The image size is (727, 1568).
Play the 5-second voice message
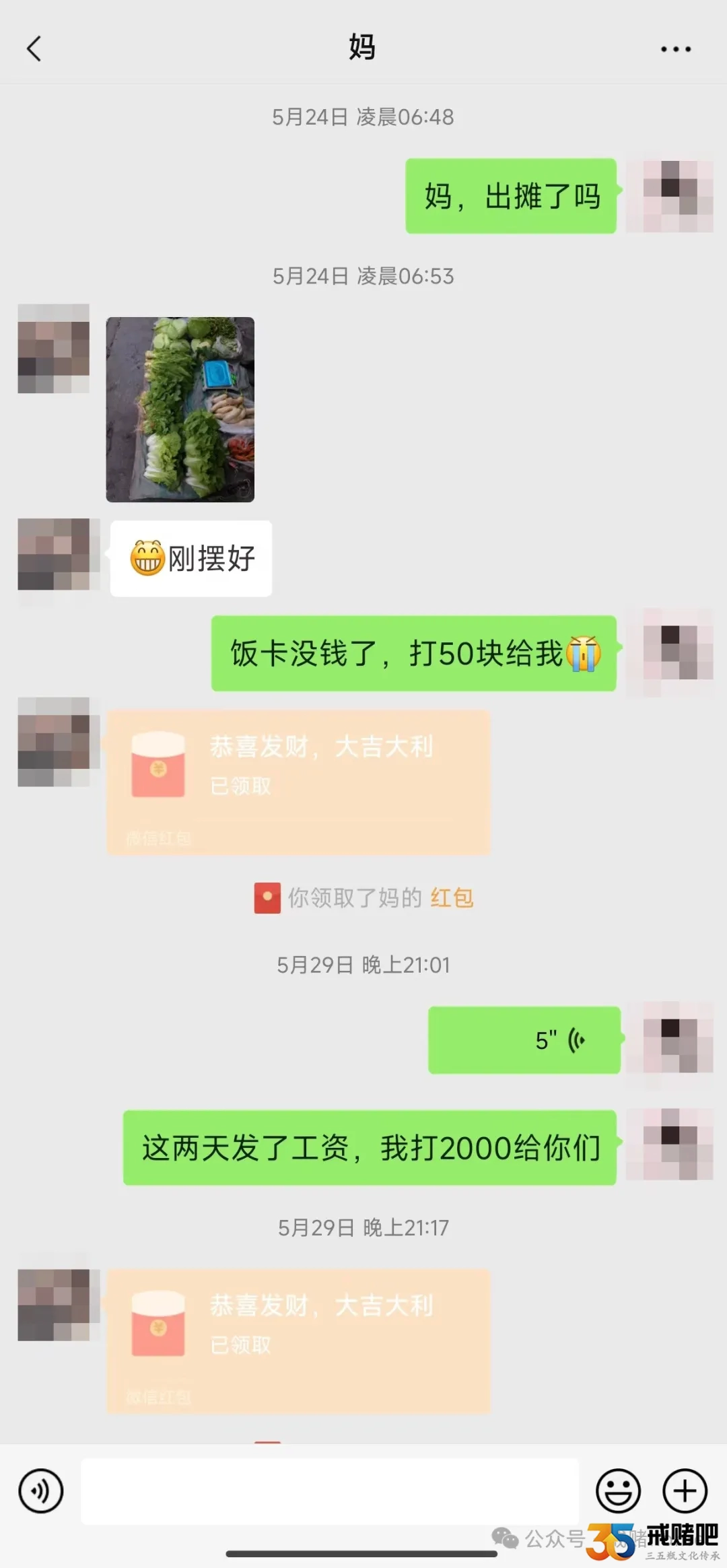[x=524, y=1040]
